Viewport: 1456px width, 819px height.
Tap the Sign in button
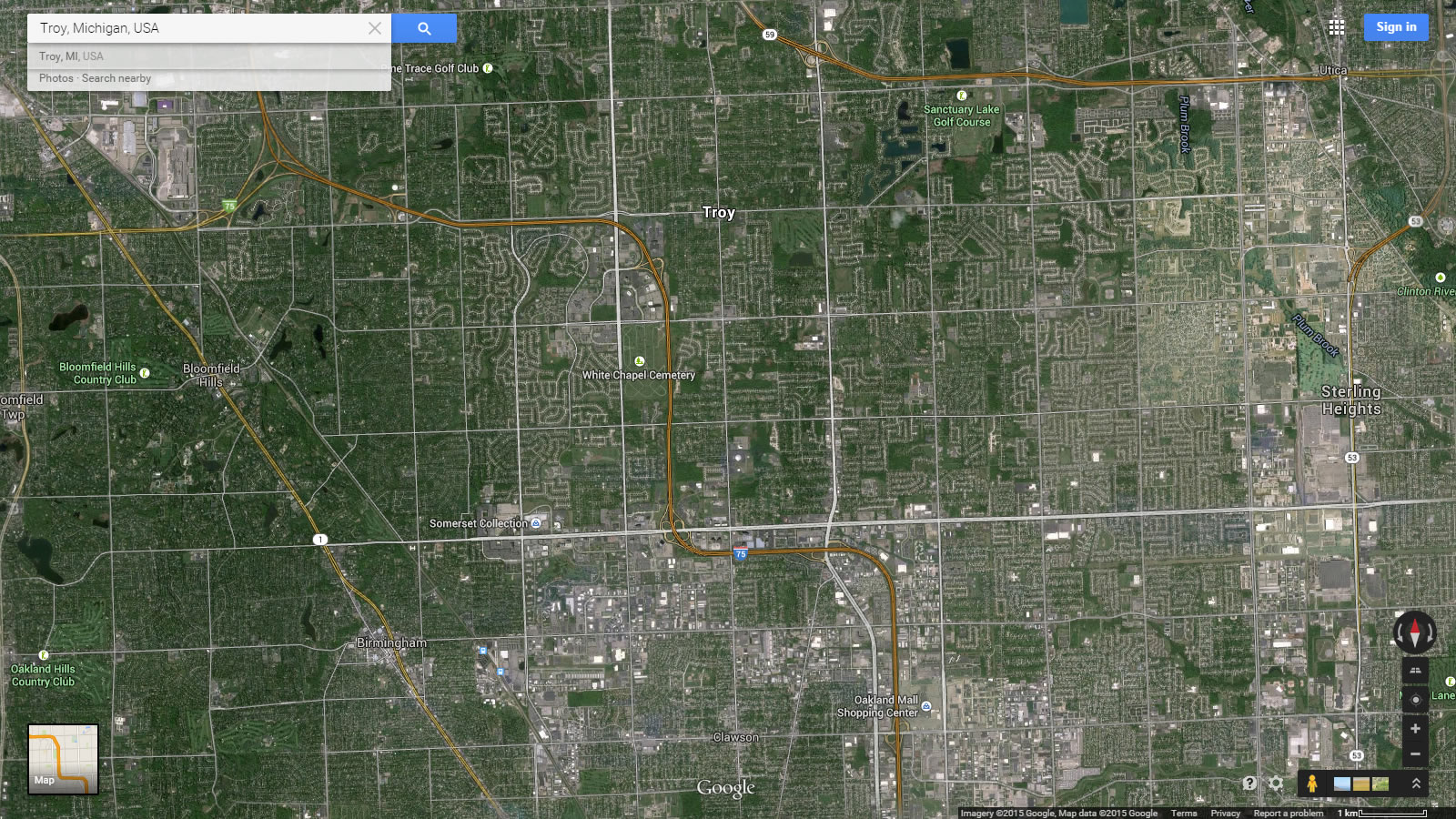click(1396, 27)
